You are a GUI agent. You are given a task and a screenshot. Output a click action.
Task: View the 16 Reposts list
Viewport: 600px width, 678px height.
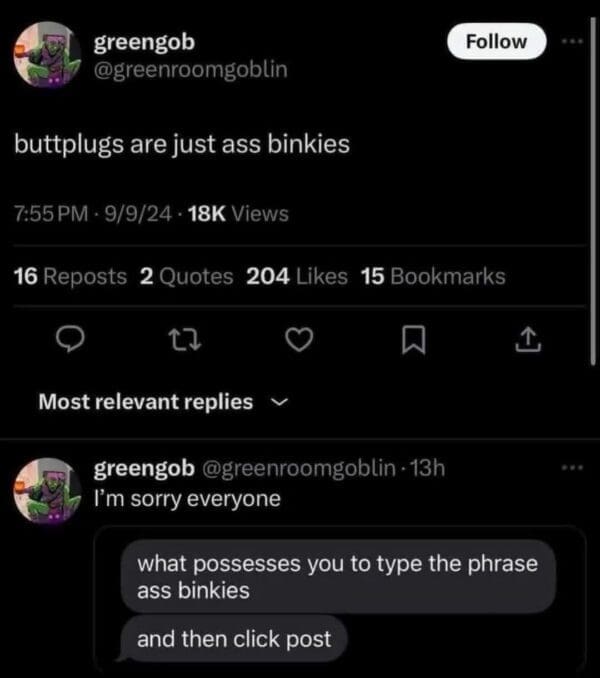coord(70,276)
